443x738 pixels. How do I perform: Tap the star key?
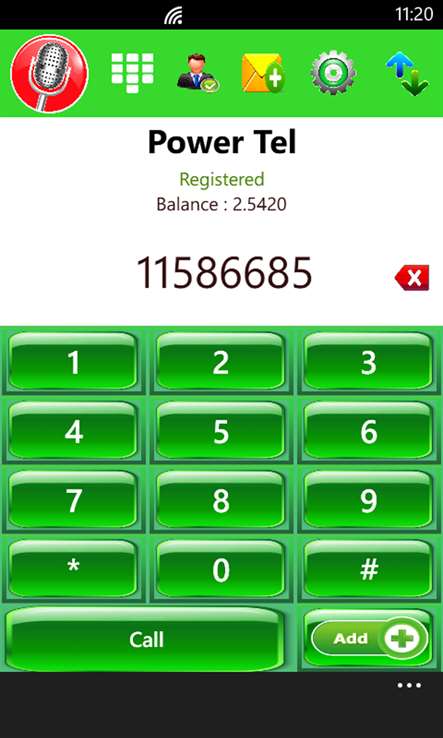coord(73,569)
